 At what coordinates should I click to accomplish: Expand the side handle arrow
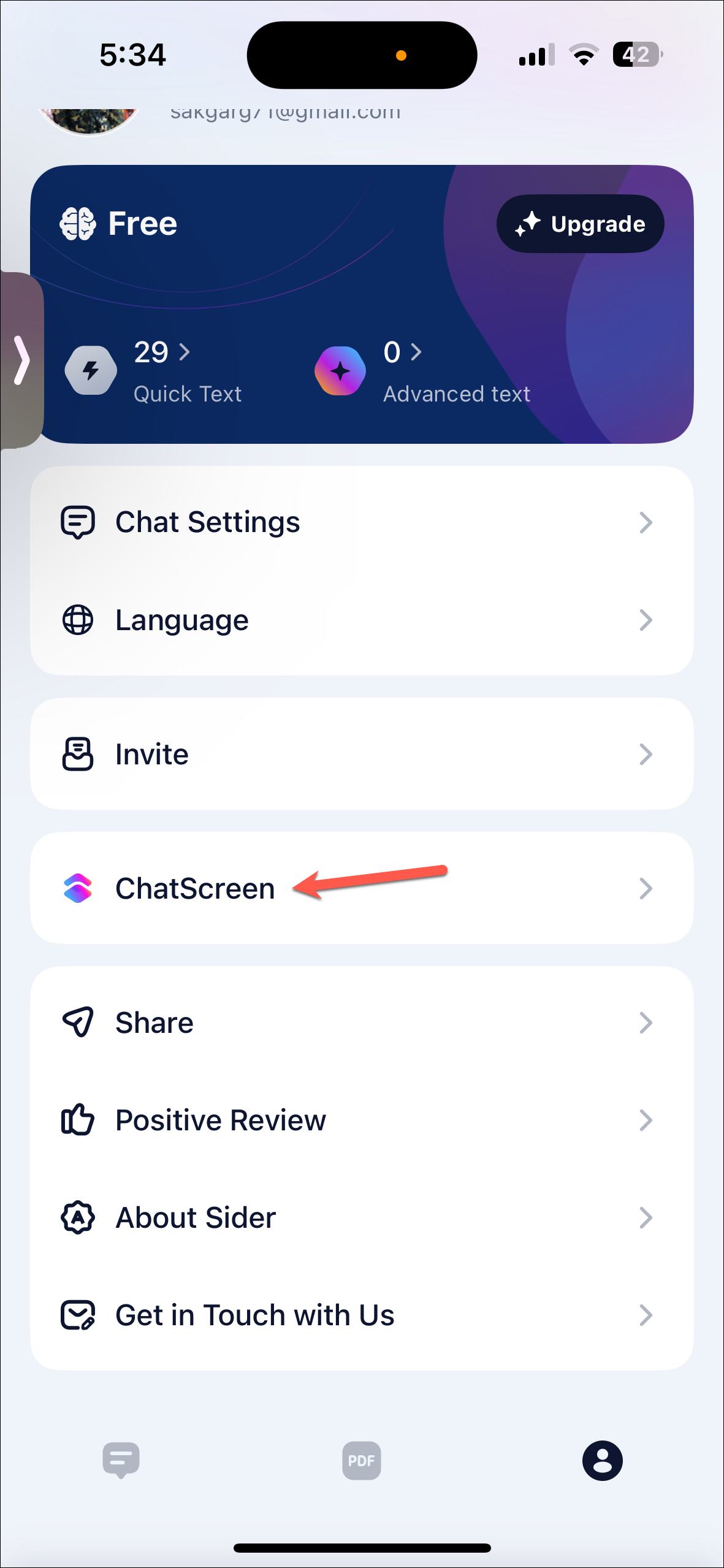pyautogui.click(x=21, y=360)
